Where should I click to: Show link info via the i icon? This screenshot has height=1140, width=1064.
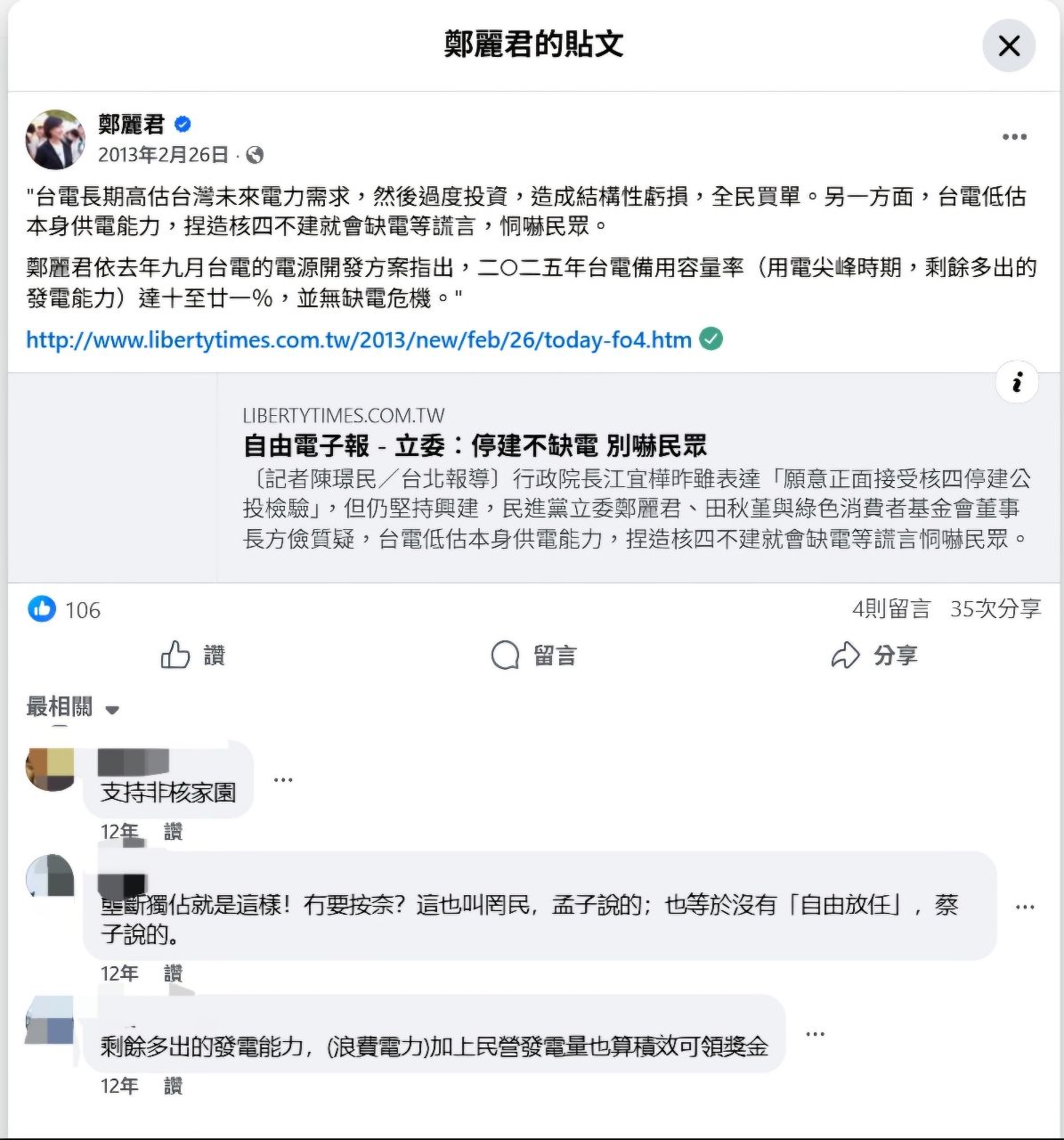click(x=1017, y=383)
